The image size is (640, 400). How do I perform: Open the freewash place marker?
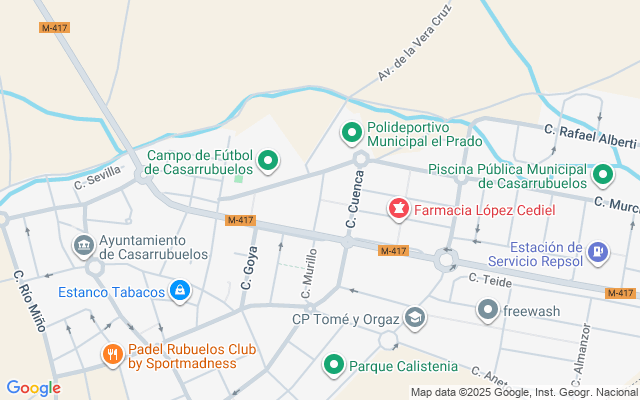pyautogui.click(x=487, y=311)
